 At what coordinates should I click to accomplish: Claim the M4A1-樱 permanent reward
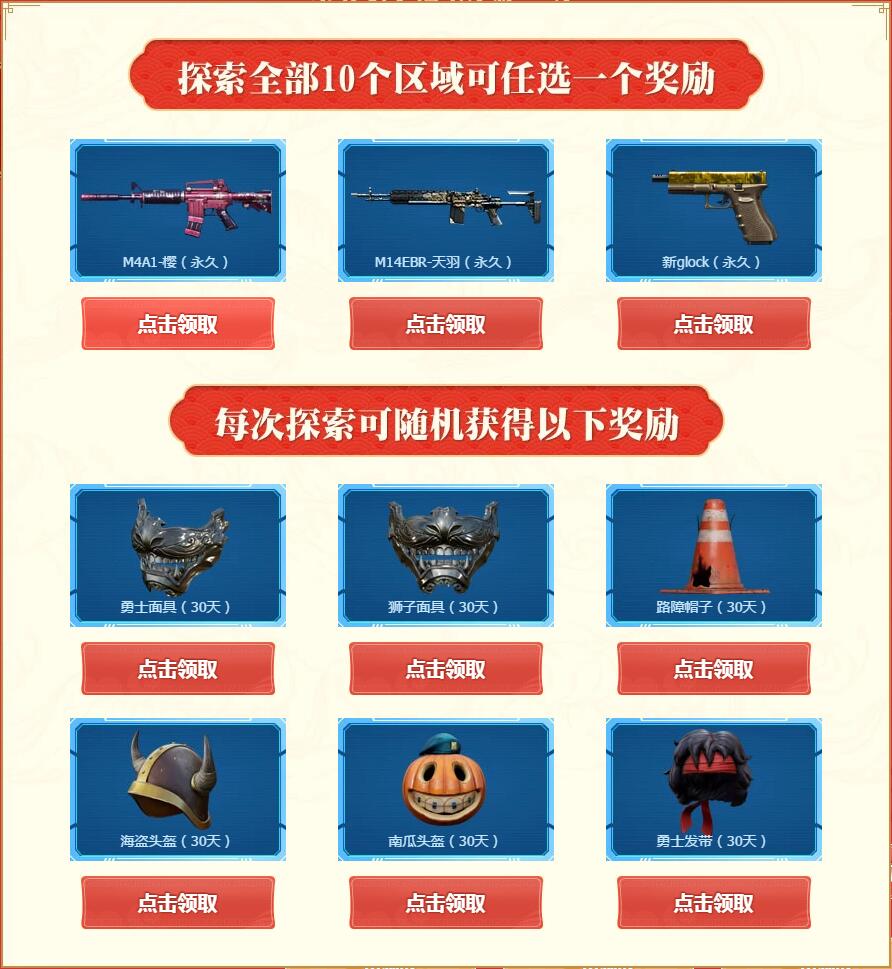coord(178,324)
